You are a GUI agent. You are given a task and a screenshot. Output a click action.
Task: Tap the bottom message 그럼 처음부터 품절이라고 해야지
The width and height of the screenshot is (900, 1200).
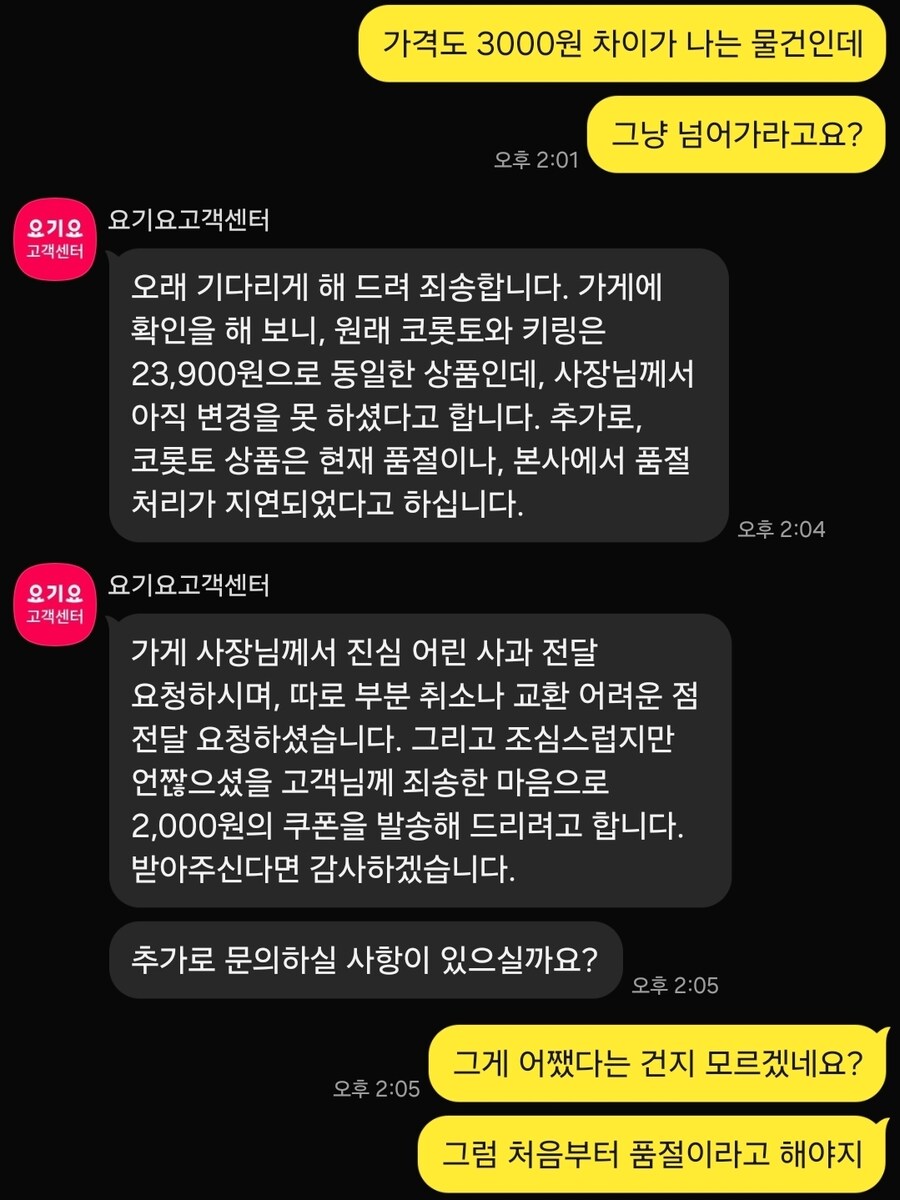point(655,1155)
